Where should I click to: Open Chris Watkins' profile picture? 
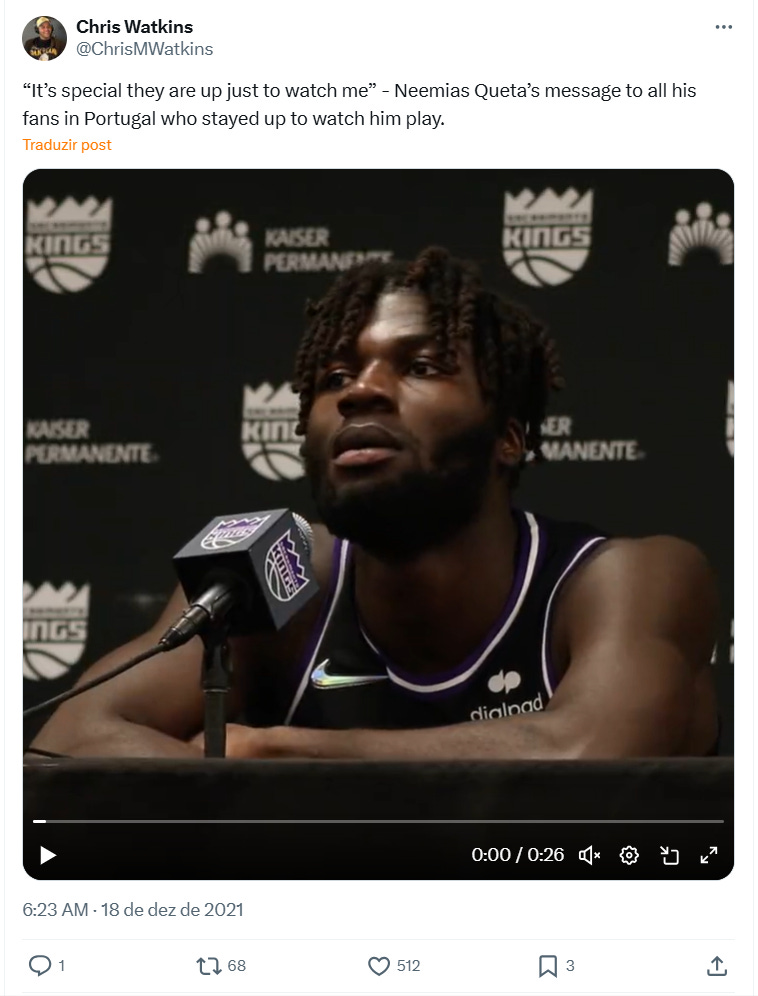coord(44,38)
